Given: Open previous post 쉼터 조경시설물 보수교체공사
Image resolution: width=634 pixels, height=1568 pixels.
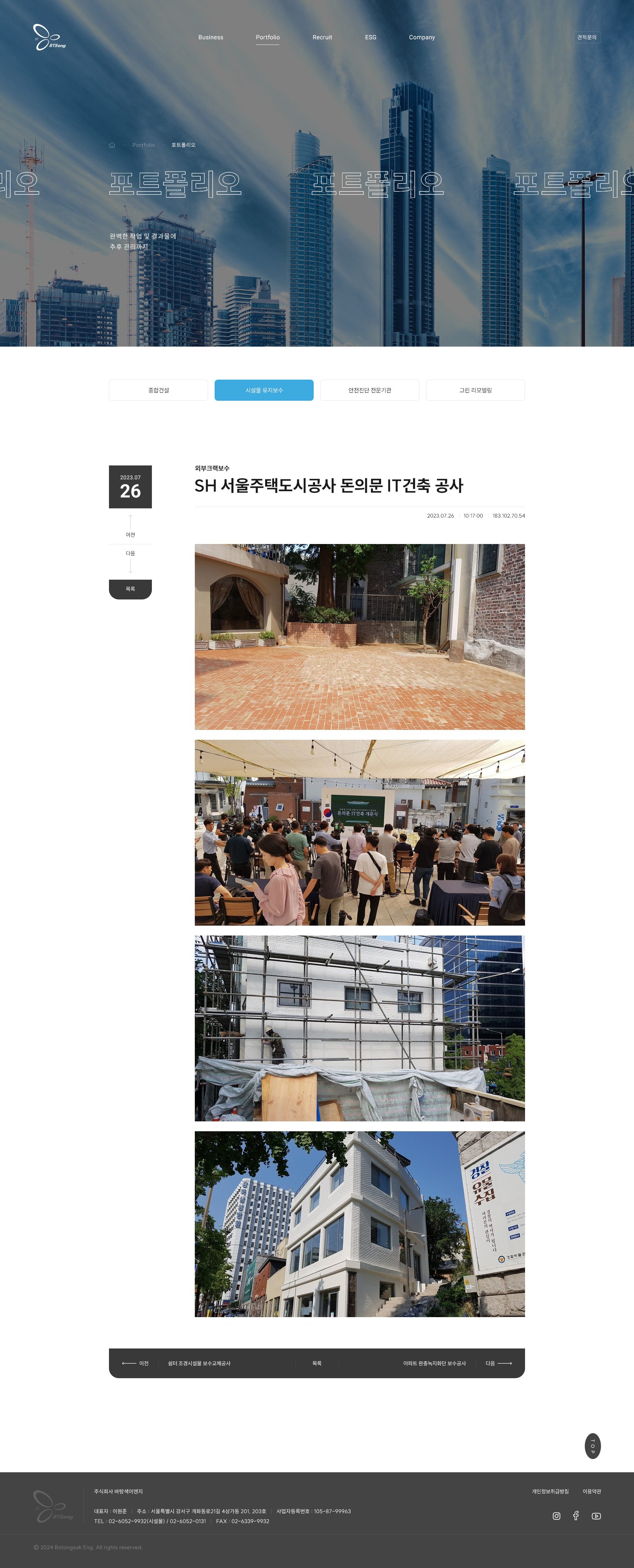Looking at the screenshot, I should (x=199, y=1363).
